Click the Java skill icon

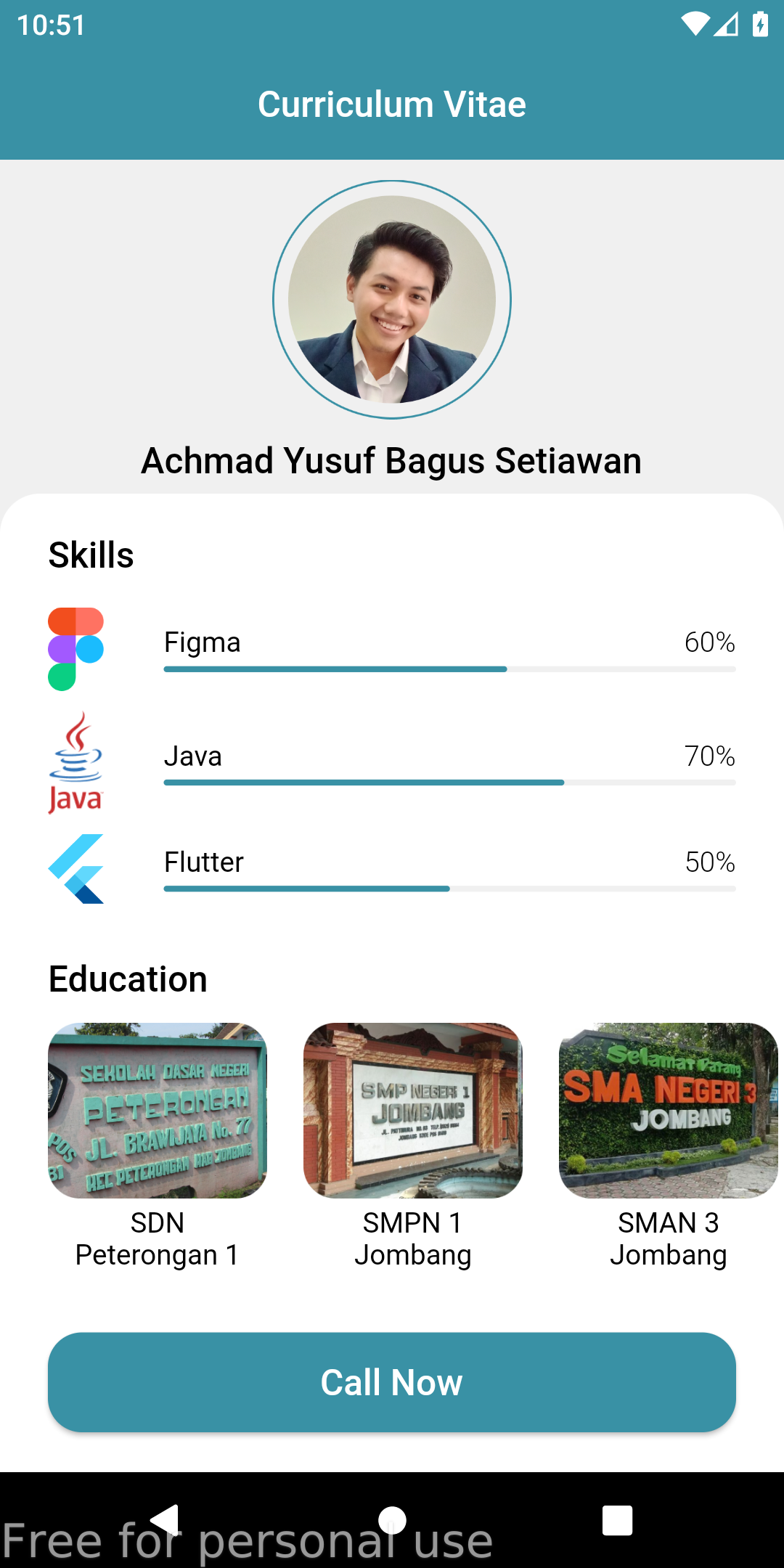(75, 762)
